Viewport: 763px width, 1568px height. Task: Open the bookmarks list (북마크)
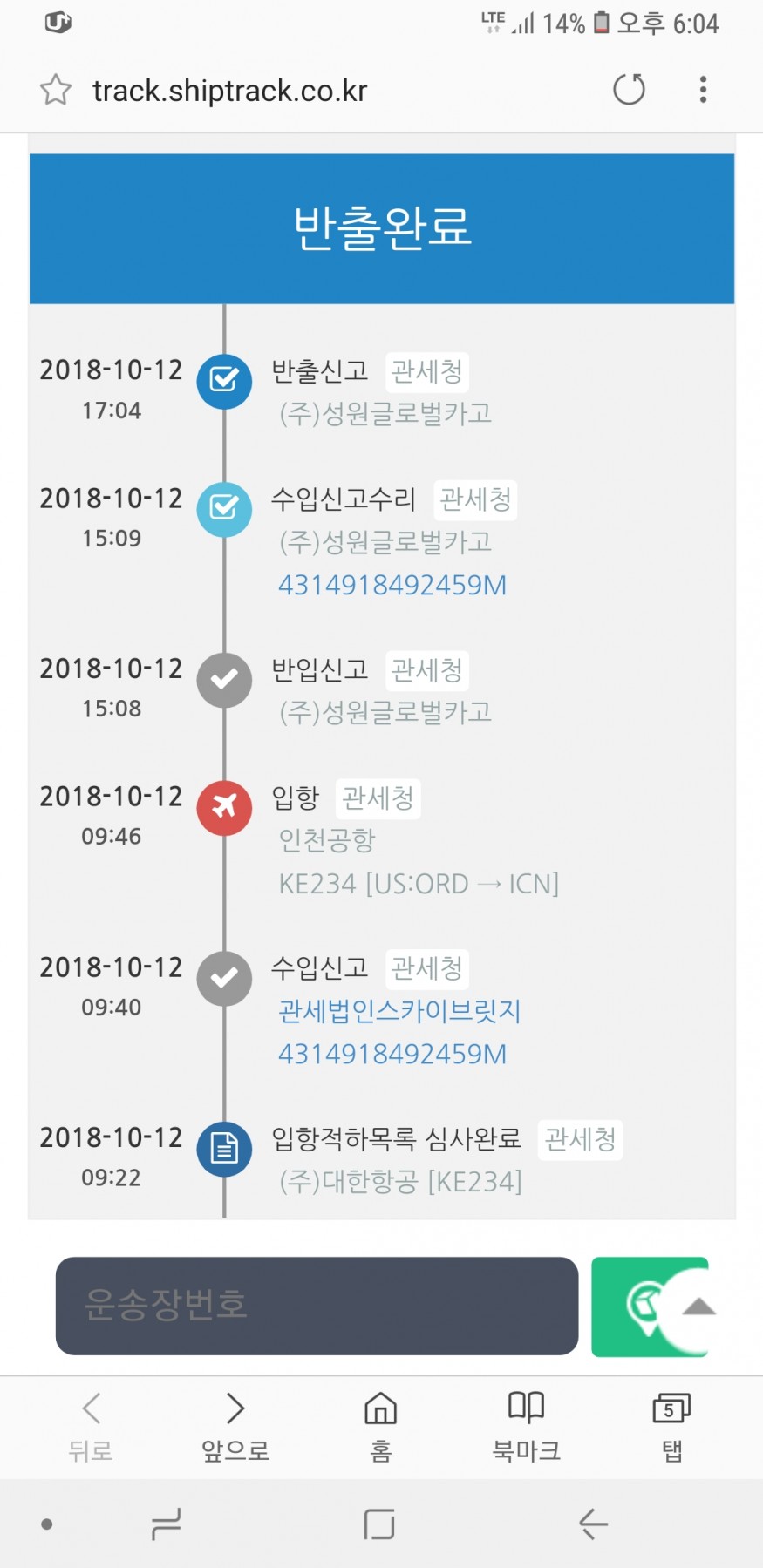coord(526,1424)
